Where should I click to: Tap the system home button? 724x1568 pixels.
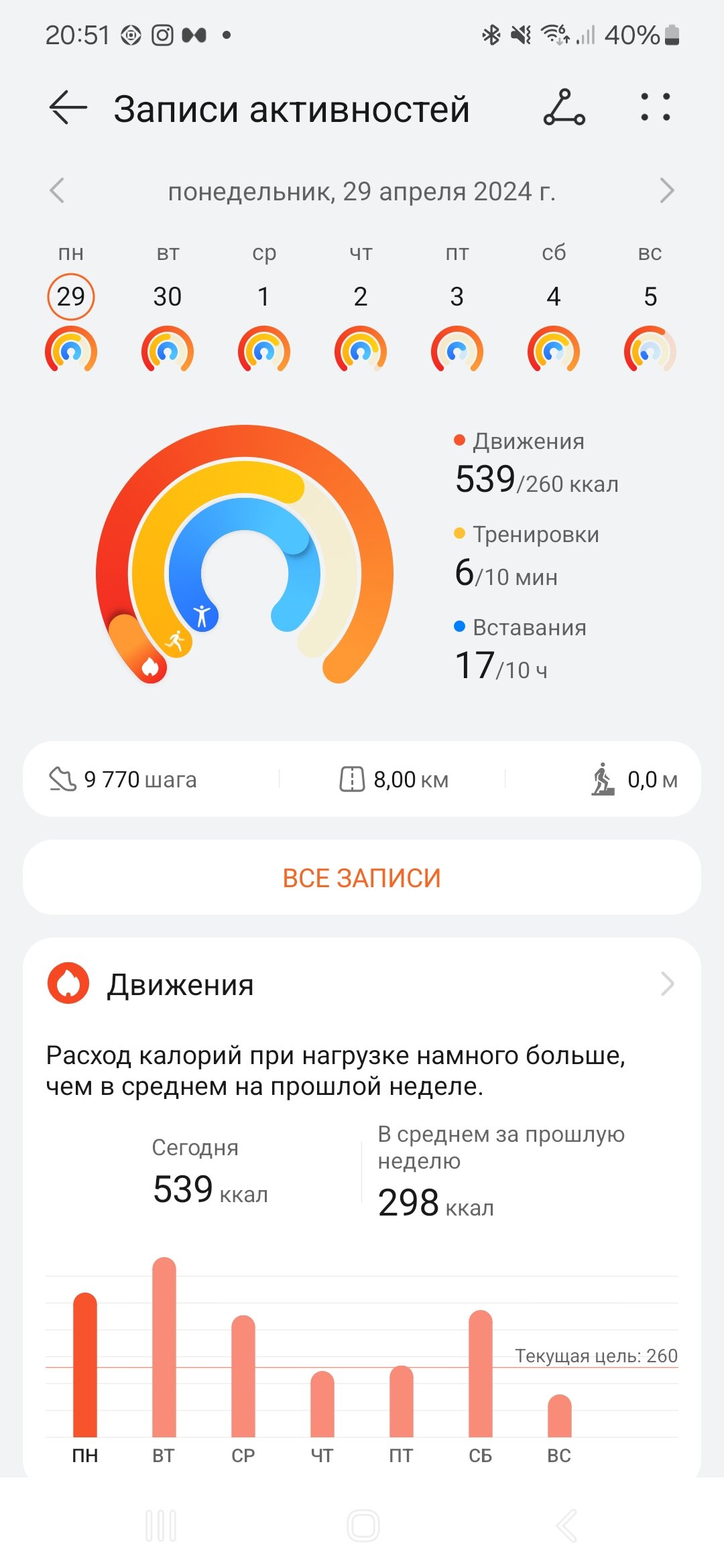pos(363,1526)
